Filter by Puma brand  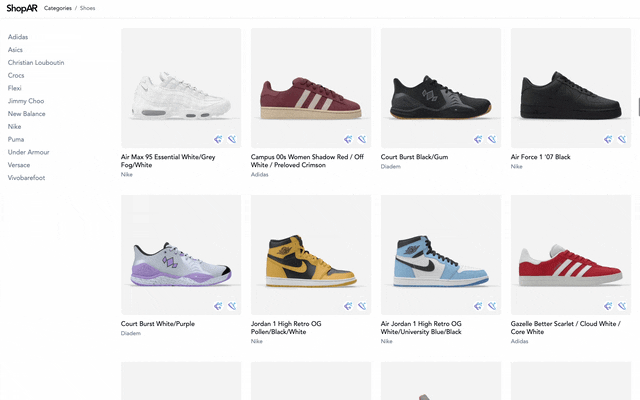click(16, 139)
